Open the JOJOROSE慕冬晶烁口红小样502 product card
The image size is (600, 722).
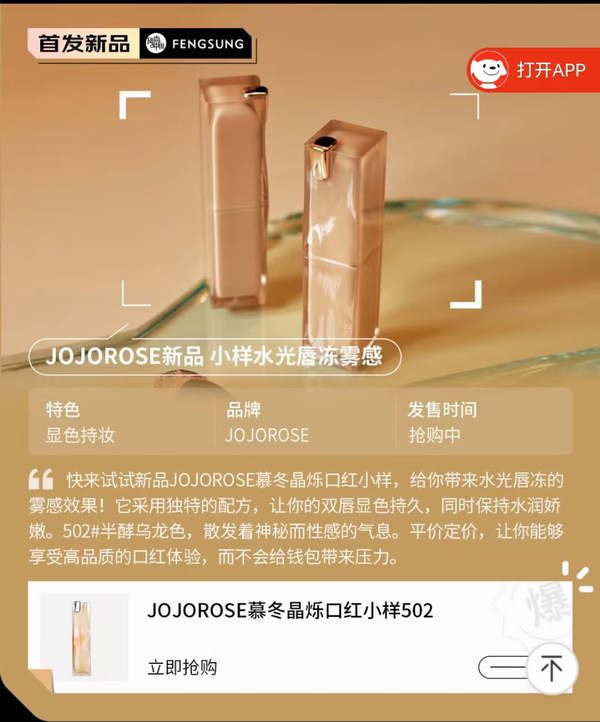(x=290, y=611)
